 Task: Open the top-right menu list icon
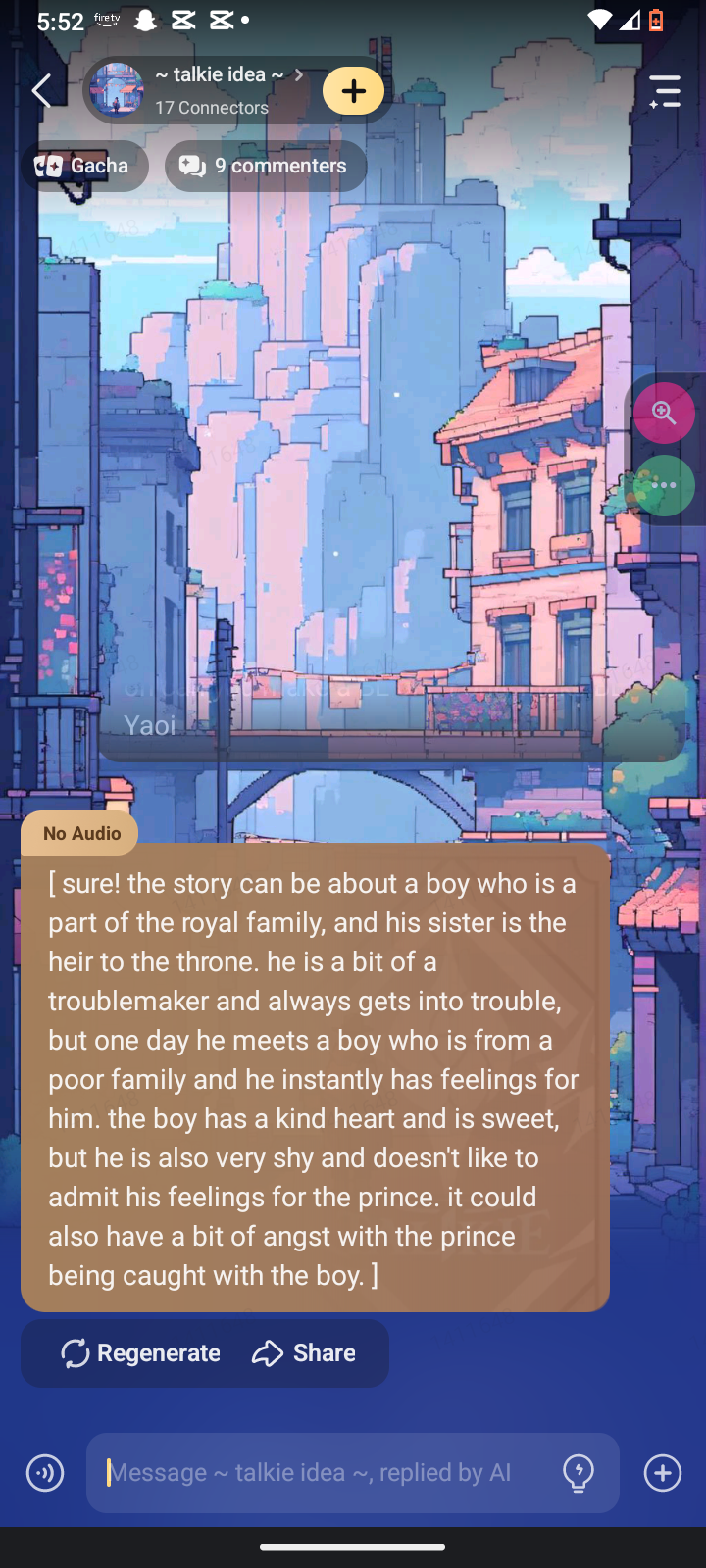tap(665, 91)
